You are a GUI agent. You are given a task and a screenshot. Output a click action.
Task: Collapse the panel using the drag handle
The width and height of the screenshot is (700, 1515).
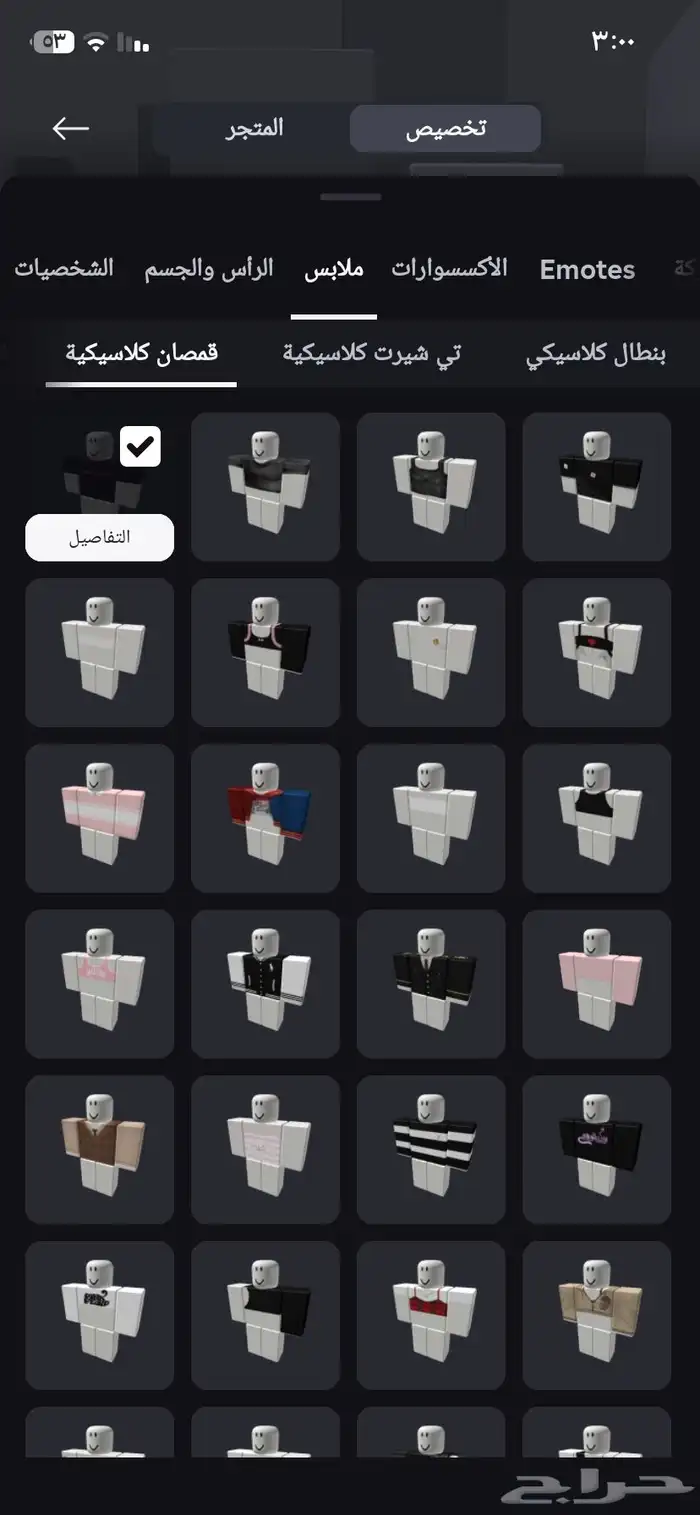coord(350,197)
